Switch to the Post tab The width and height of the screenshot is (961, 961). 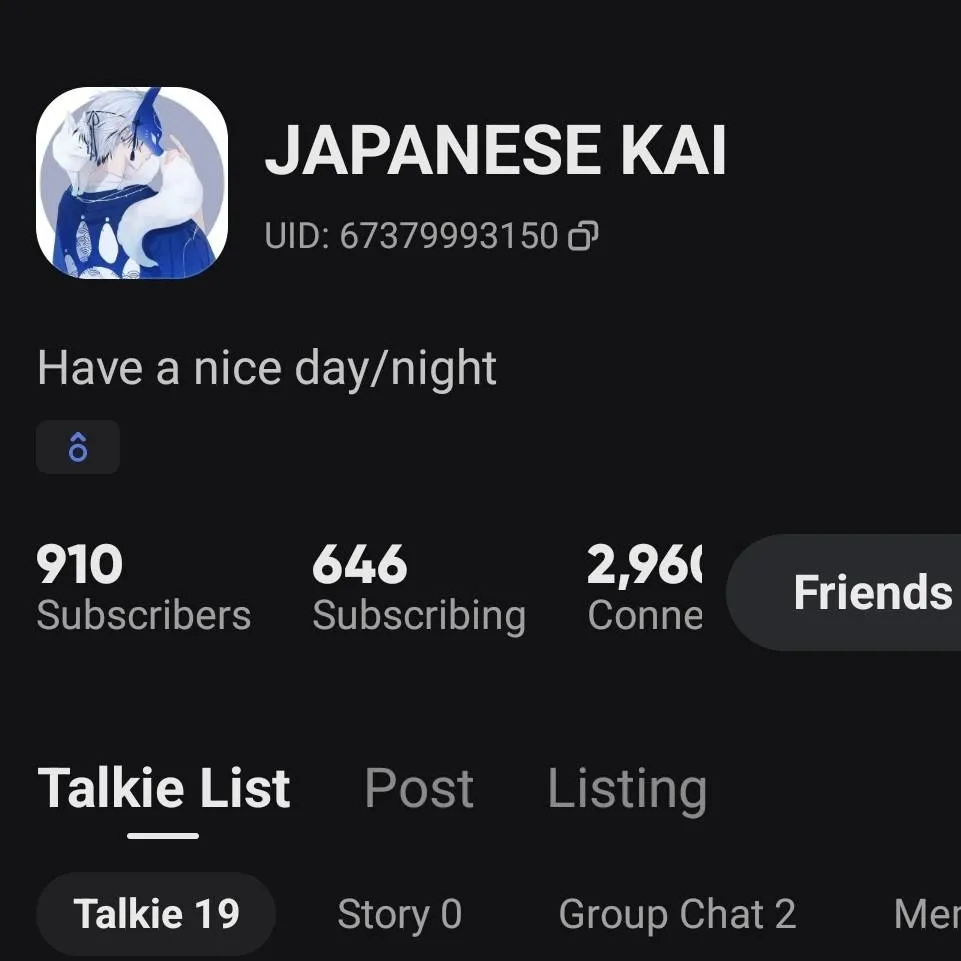(x=419, y=789)
